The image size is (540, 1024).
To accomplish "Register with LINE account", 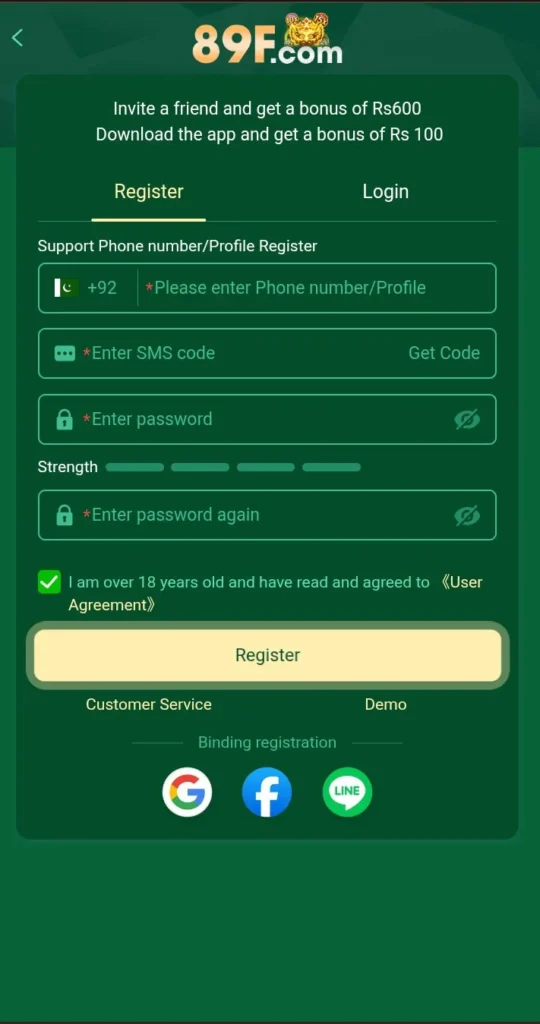I will click(x=347, y=792).
